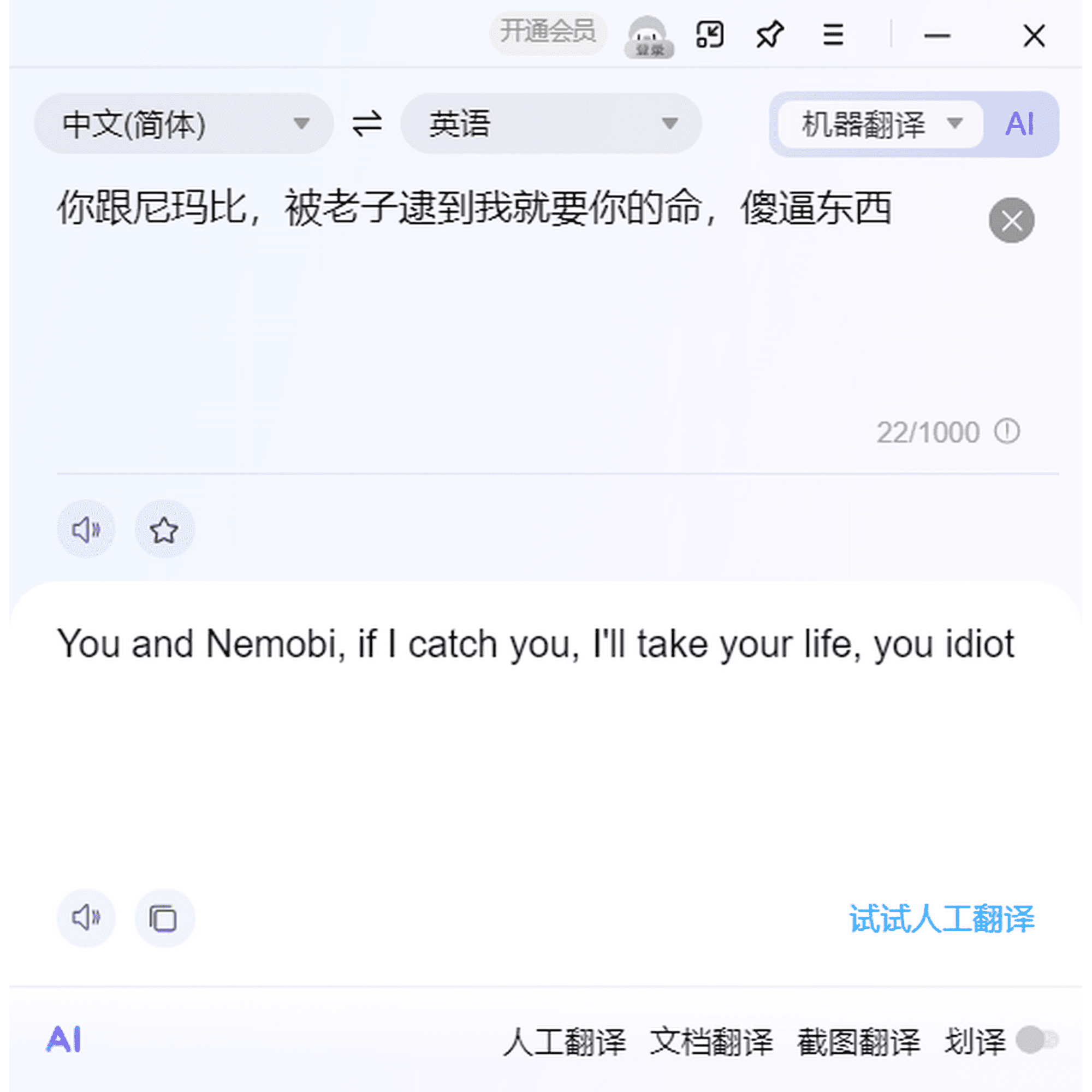Play audio of the English translation
The width and height of the screenshot is (1092, 1092).
click(x=86, y=918)
